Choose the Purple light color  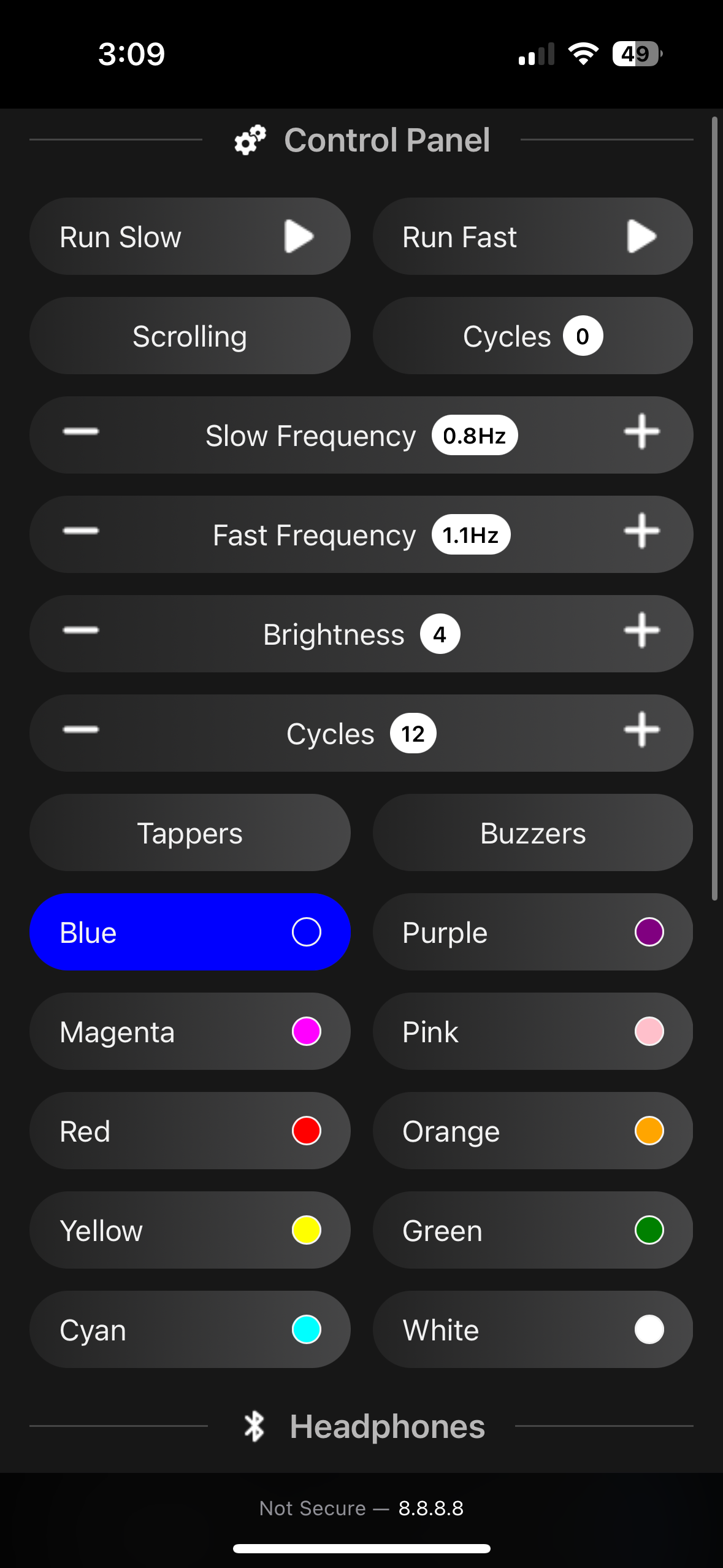point(532,932)
